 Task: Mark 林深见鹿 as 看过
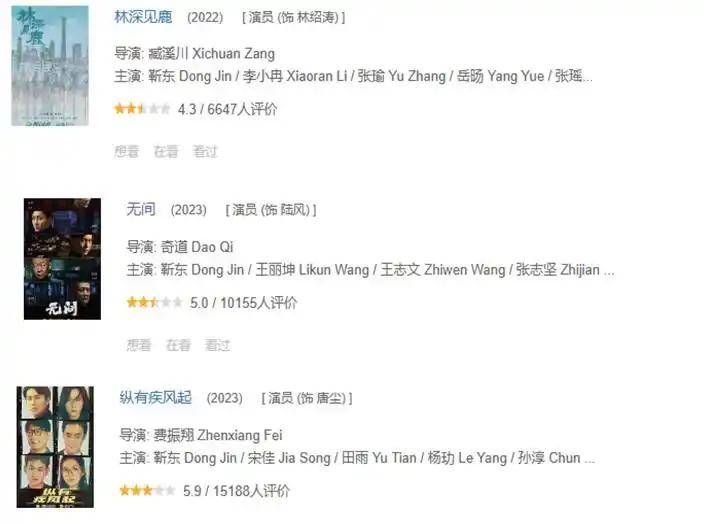pyautogui.click(x=205, y=152)
